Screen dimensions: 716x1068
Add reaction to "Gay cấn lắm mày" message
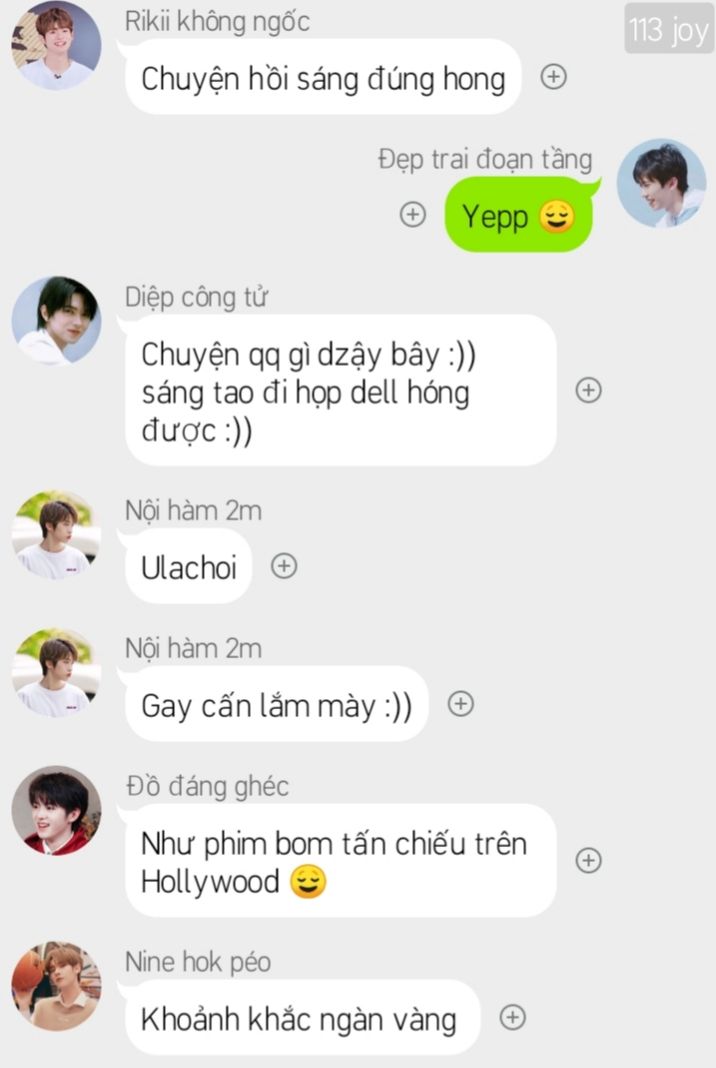[460, 705]
